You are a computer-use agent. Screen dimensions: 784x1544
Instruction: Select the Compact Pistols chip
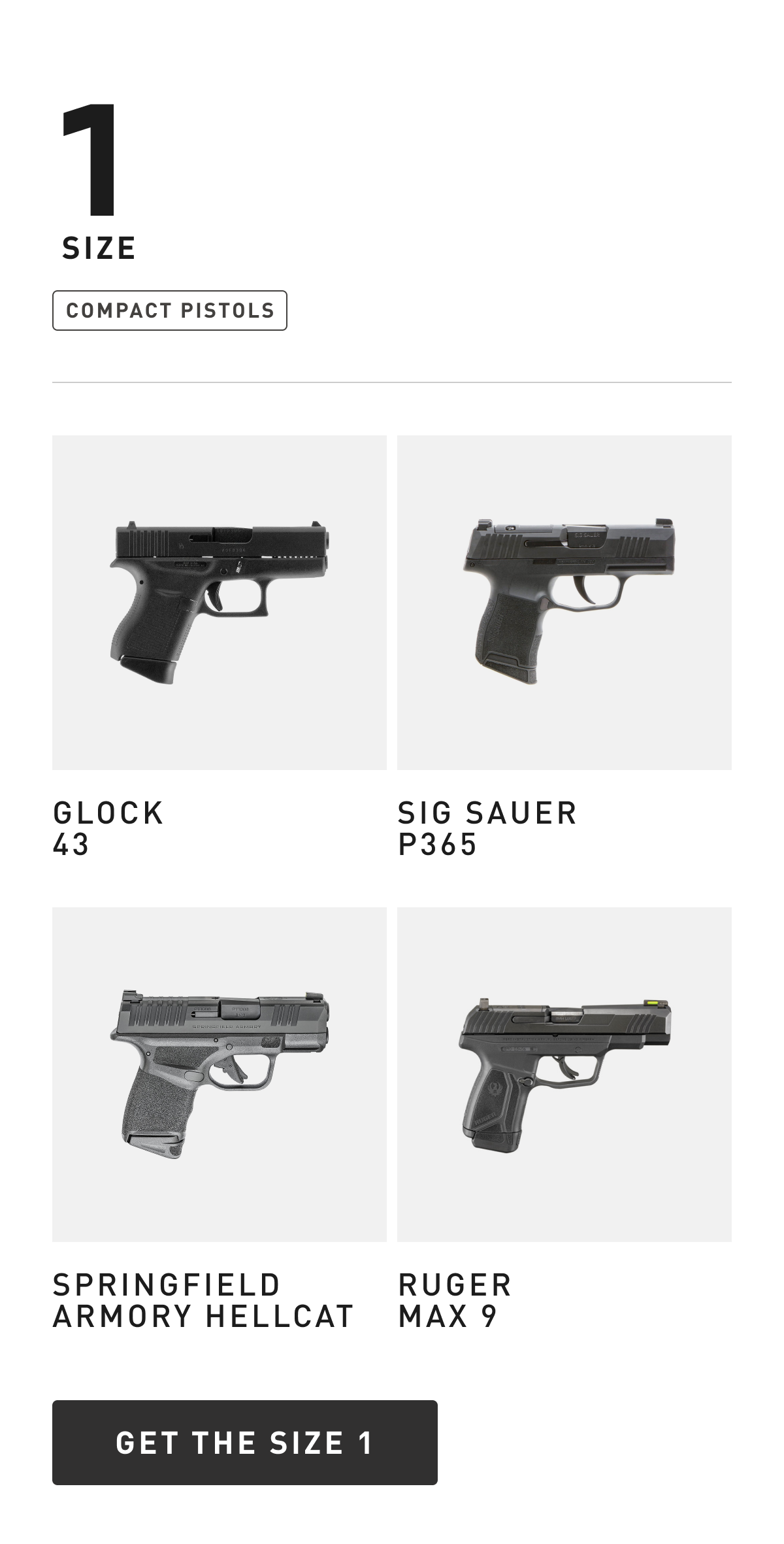tap(170, 310)
